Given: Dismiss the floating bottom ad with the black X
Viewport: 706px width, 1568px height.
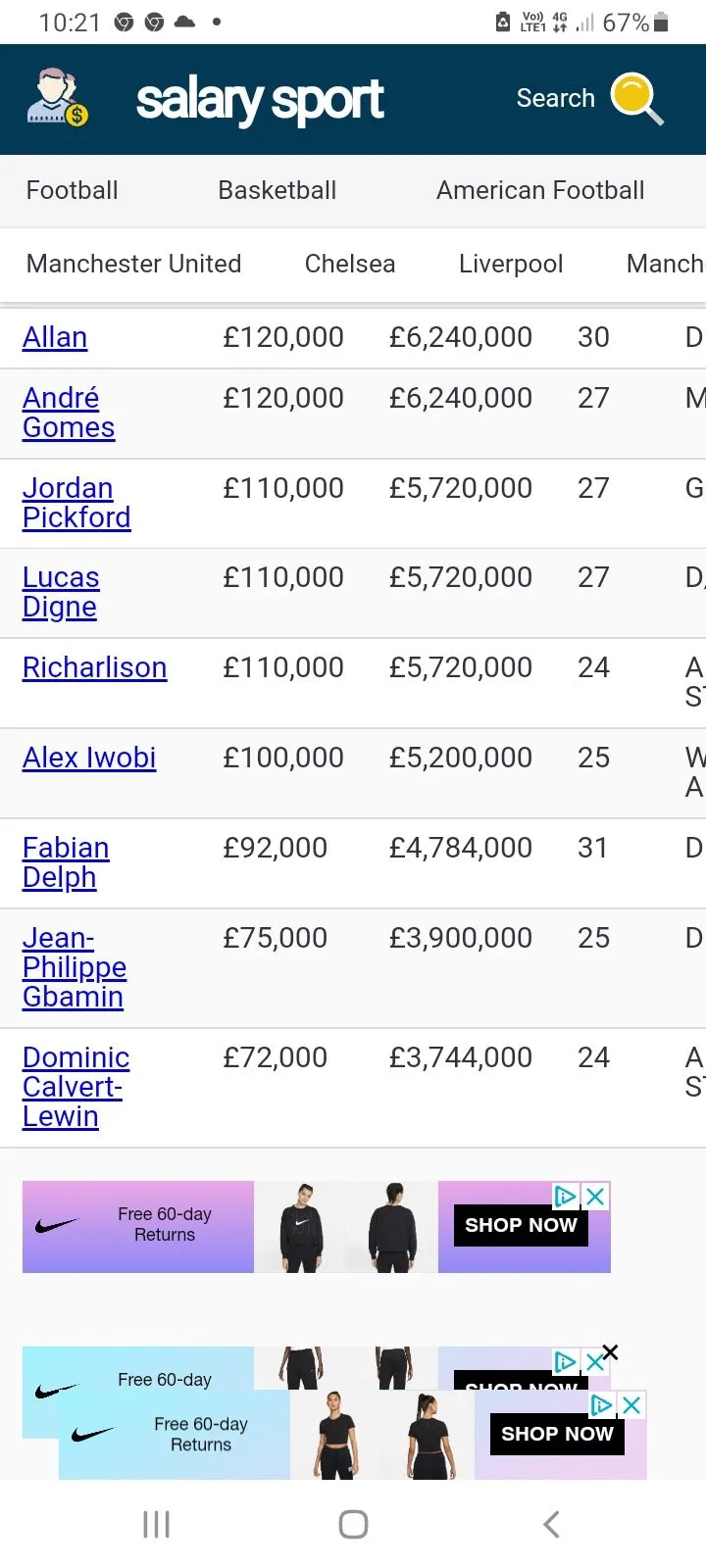Looking at the screenshot, I should [x=610, y=1352].
